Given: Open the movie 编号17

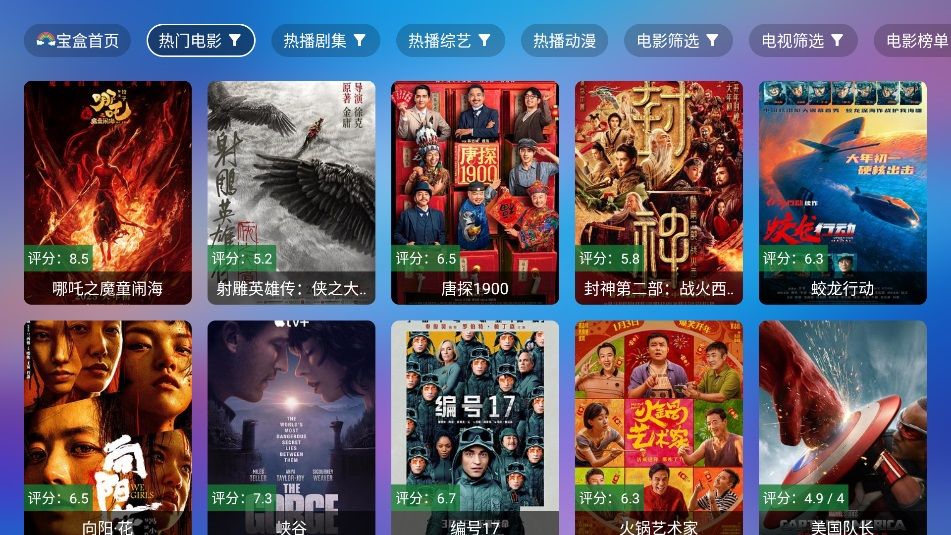Looking at the screenshot, I should point(475,428).
